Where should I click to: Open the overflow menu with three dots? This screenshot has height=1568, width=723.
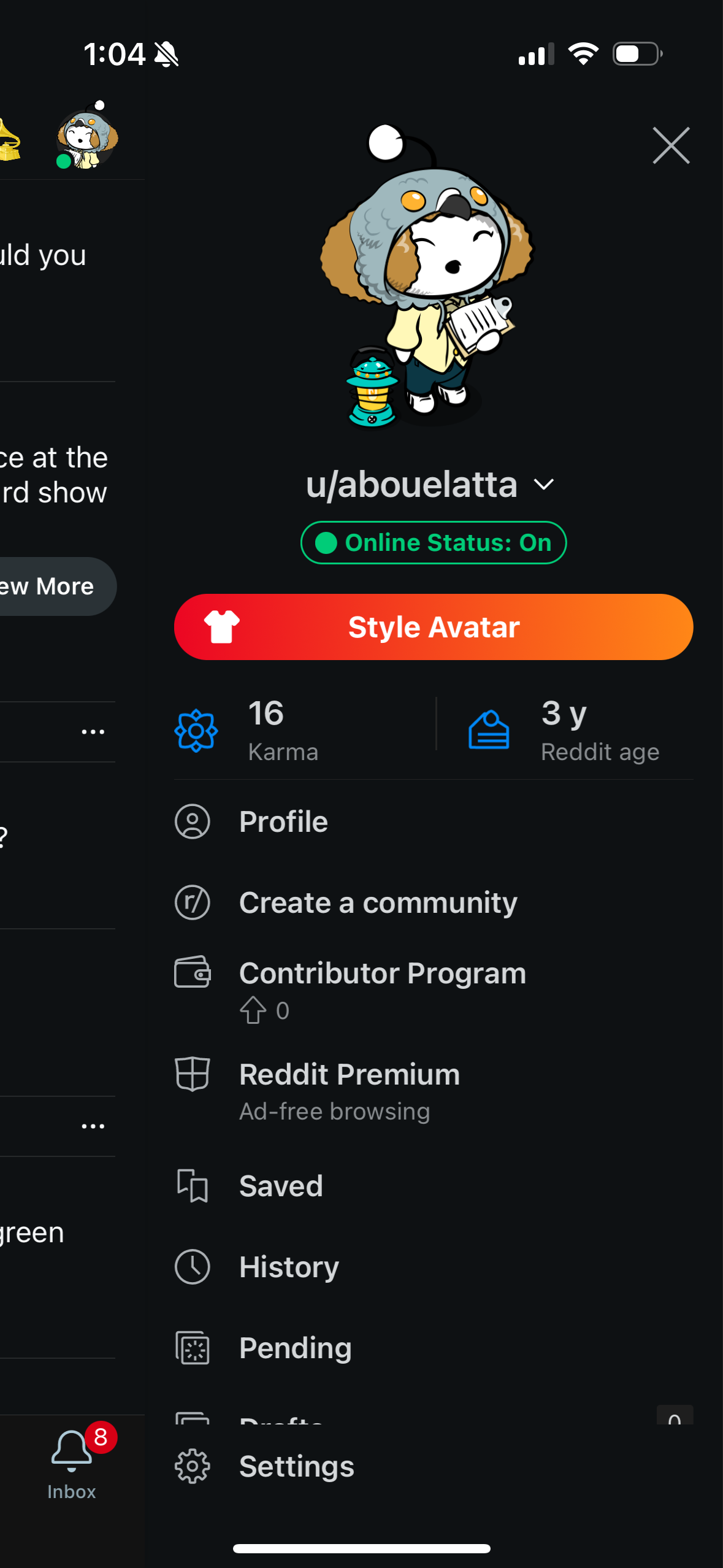tap(93, 730)
